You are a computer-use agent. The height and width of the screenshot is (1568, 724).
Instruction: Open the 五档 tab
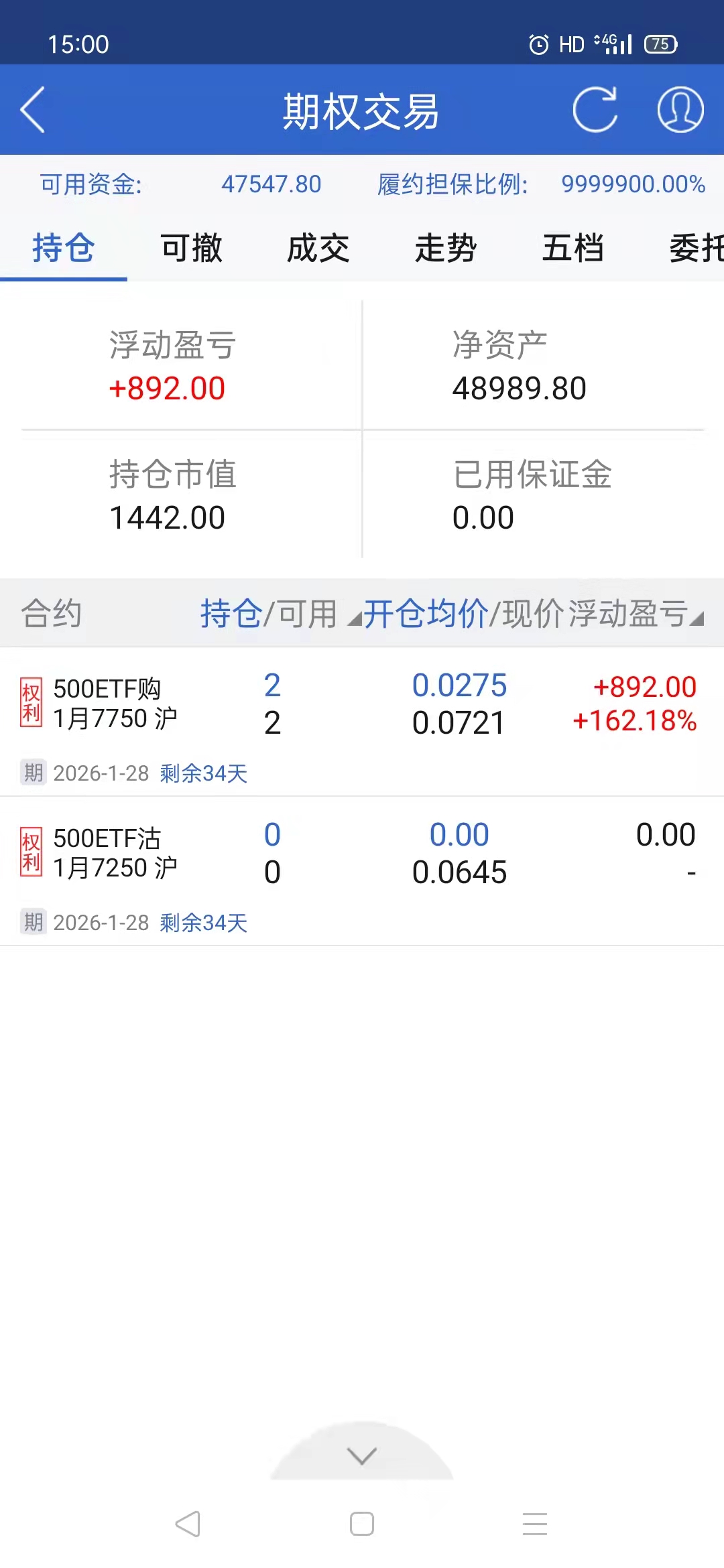573,249
